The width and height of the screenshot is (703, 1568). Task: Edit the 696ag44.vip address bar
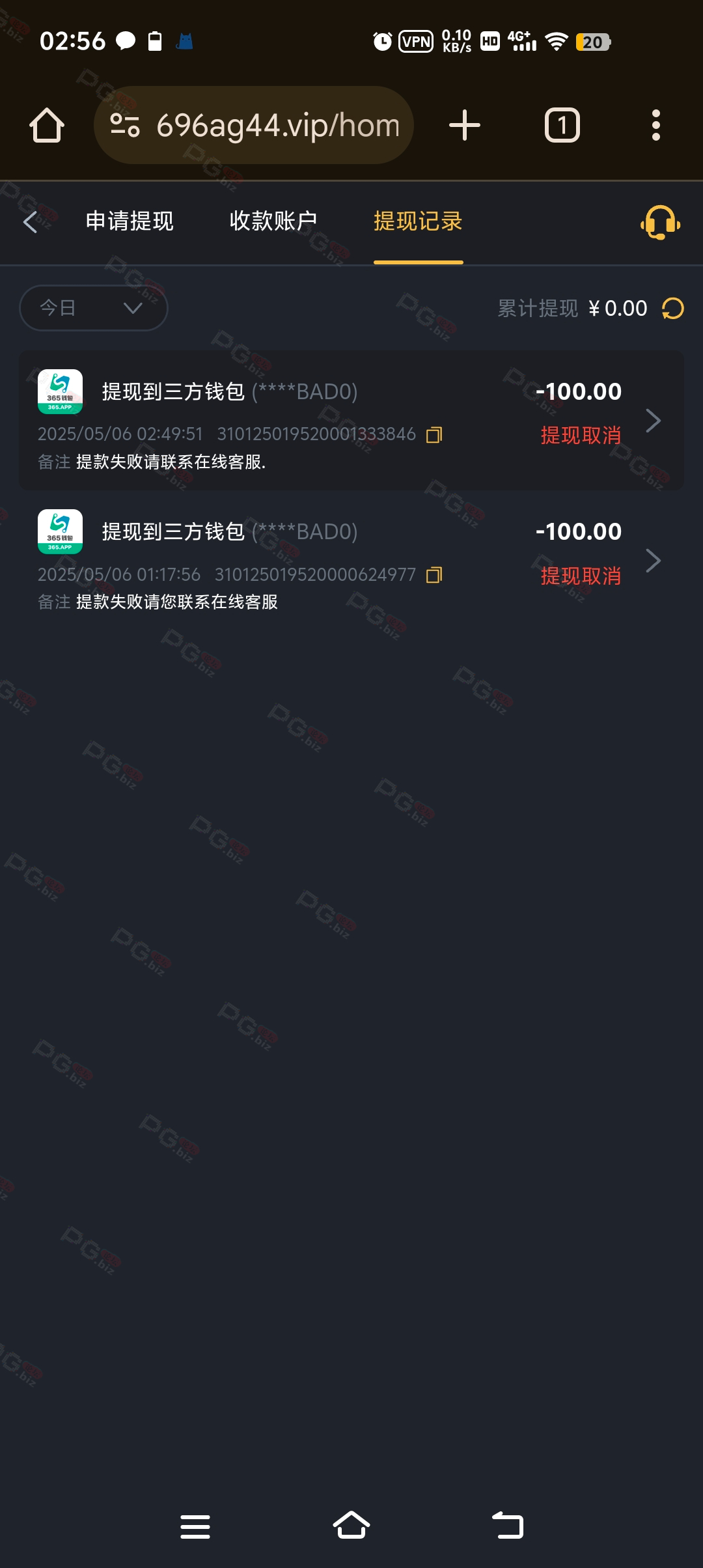tap(254, 125)
